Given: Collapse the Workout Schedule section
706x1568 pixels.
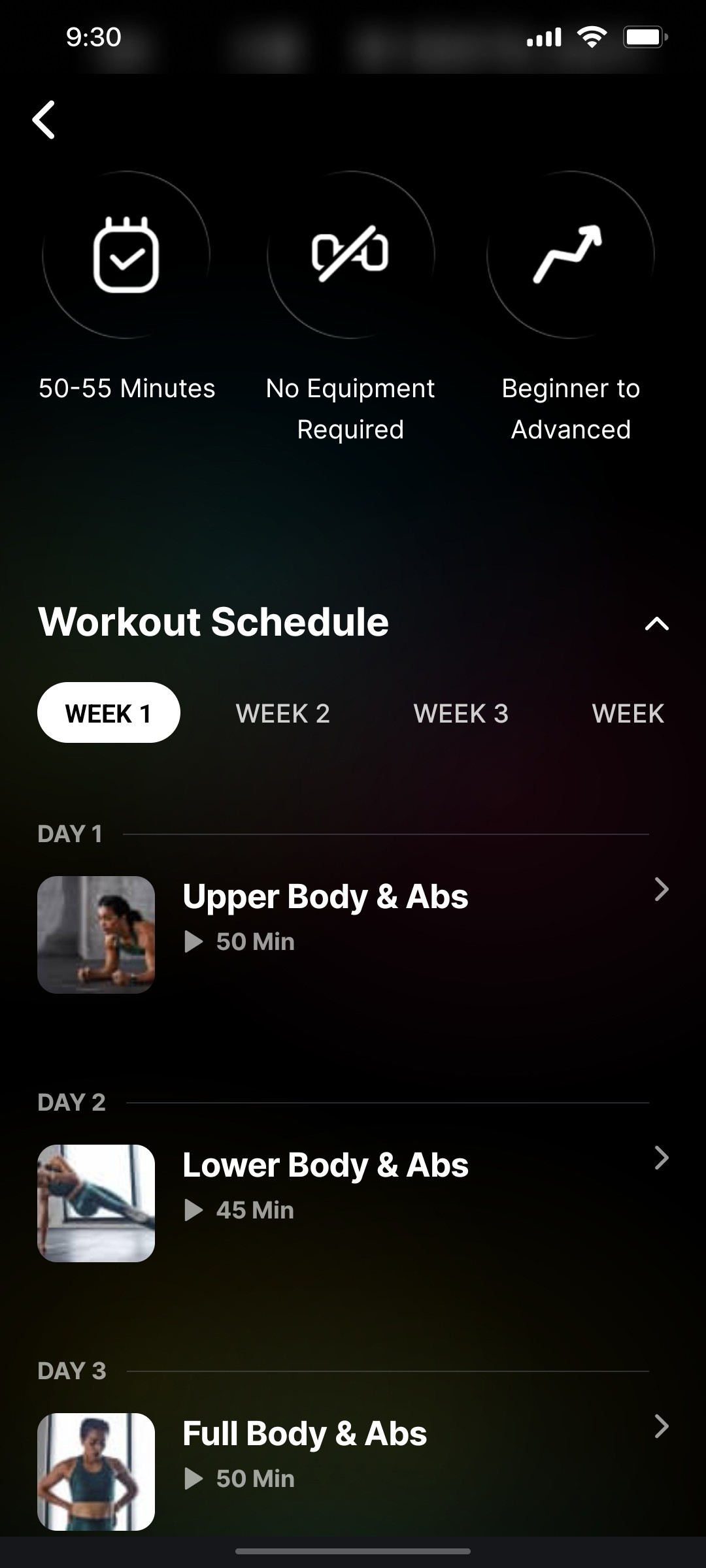Looking at the screenshot, I should pos(657,624).
